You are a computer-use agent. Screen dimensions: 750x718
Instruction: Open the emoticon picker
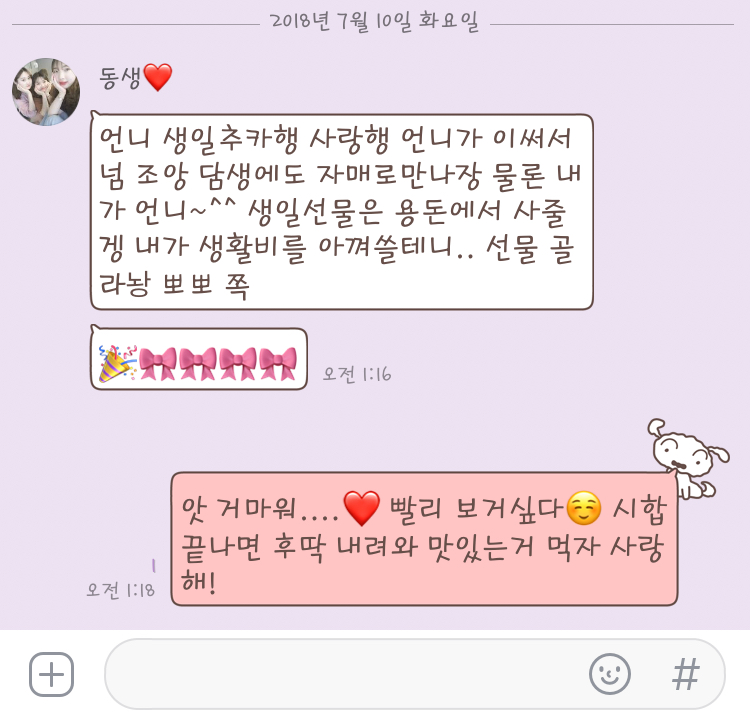(609, 674)
